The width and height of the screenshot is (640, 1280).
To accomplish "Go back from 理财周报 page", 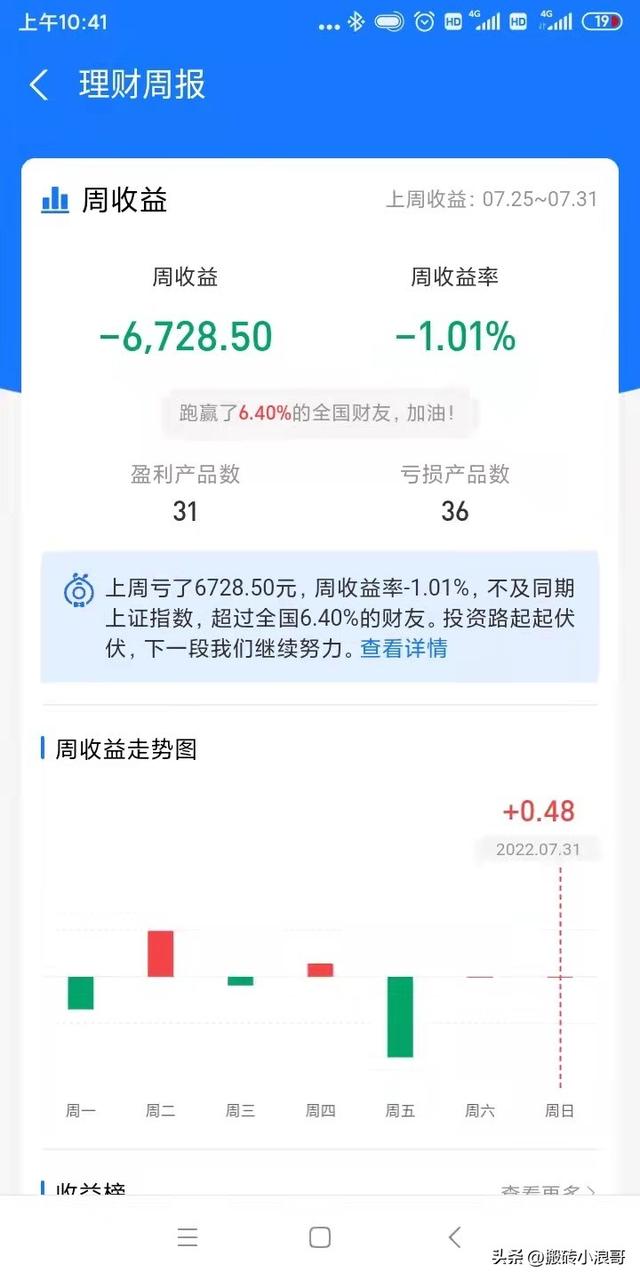I will pos(39,85).
